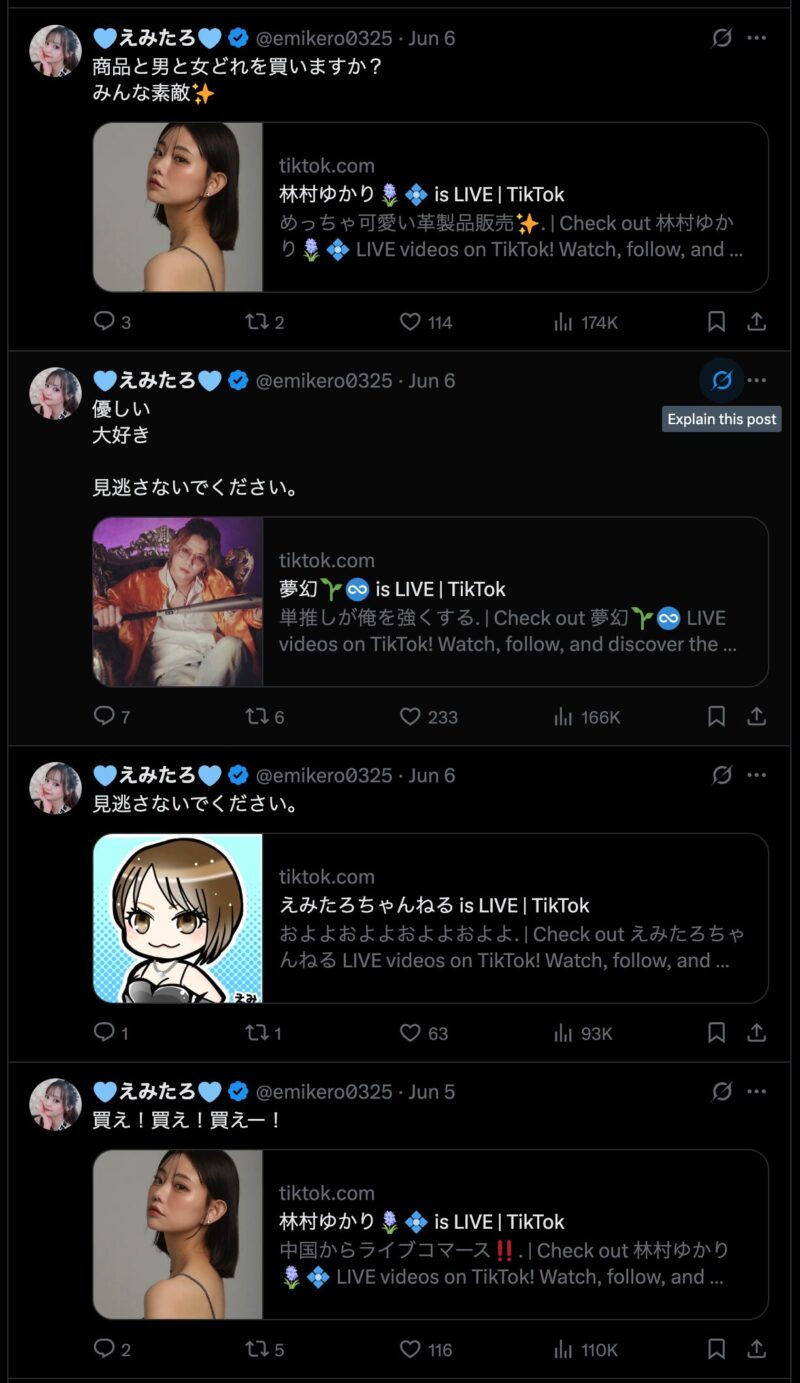View analytics showing 93K views
Viewport: 800px width, 1383px height.
(x=582, y=1032)
